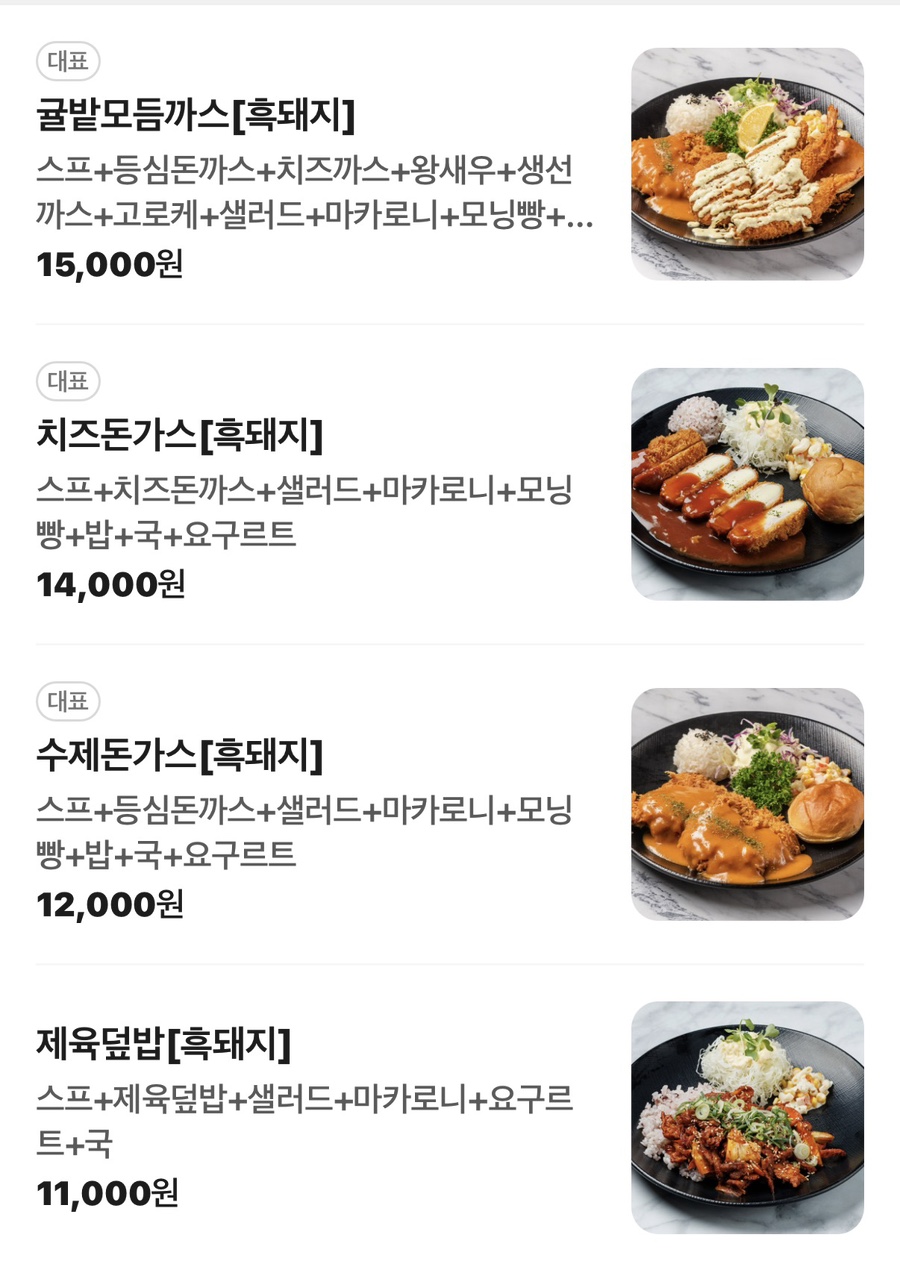Click the 수제돈가스 food photo

(x=747, y=805)
